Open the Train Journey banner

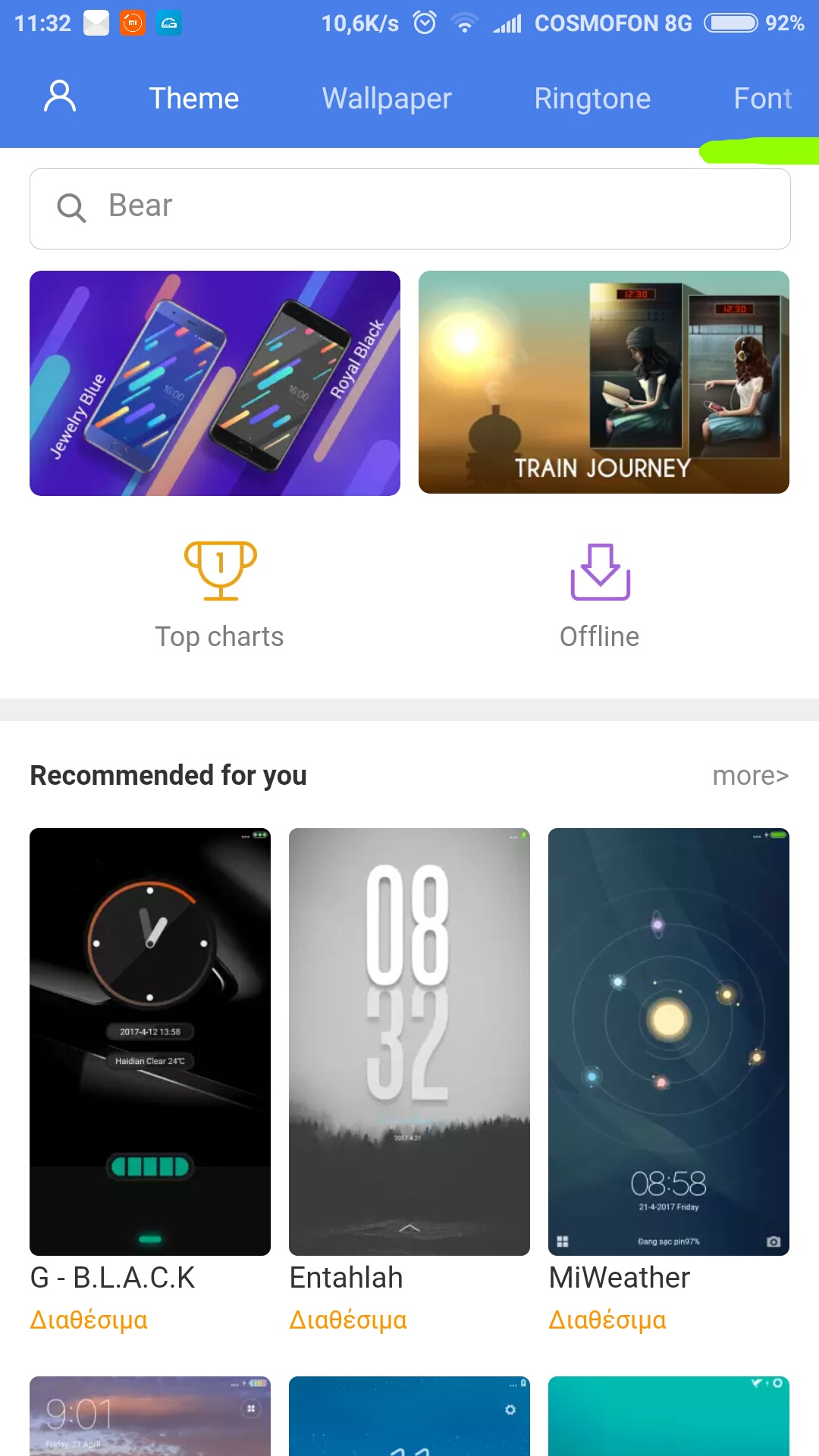click(604, 382)
